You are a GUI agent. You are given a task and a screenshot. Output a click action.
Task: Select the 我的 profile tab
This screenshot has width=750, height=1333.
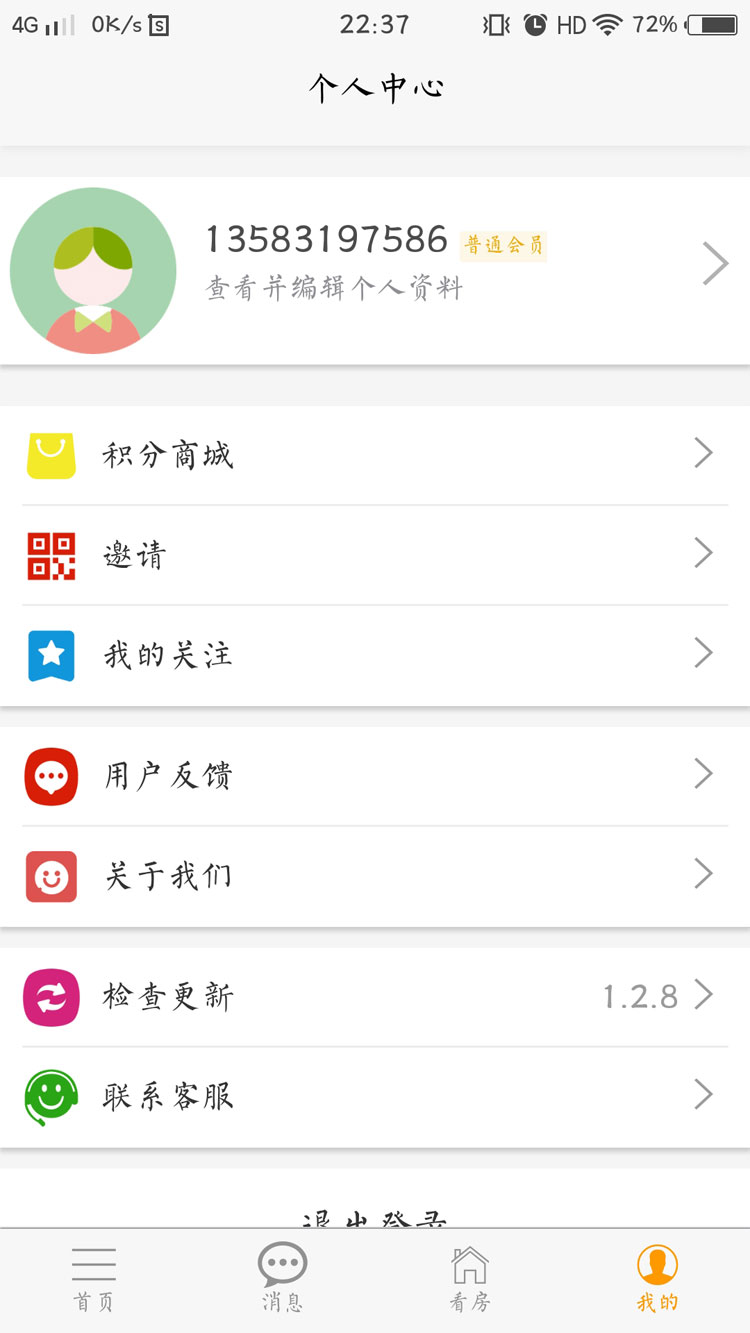click(657, 1280)
